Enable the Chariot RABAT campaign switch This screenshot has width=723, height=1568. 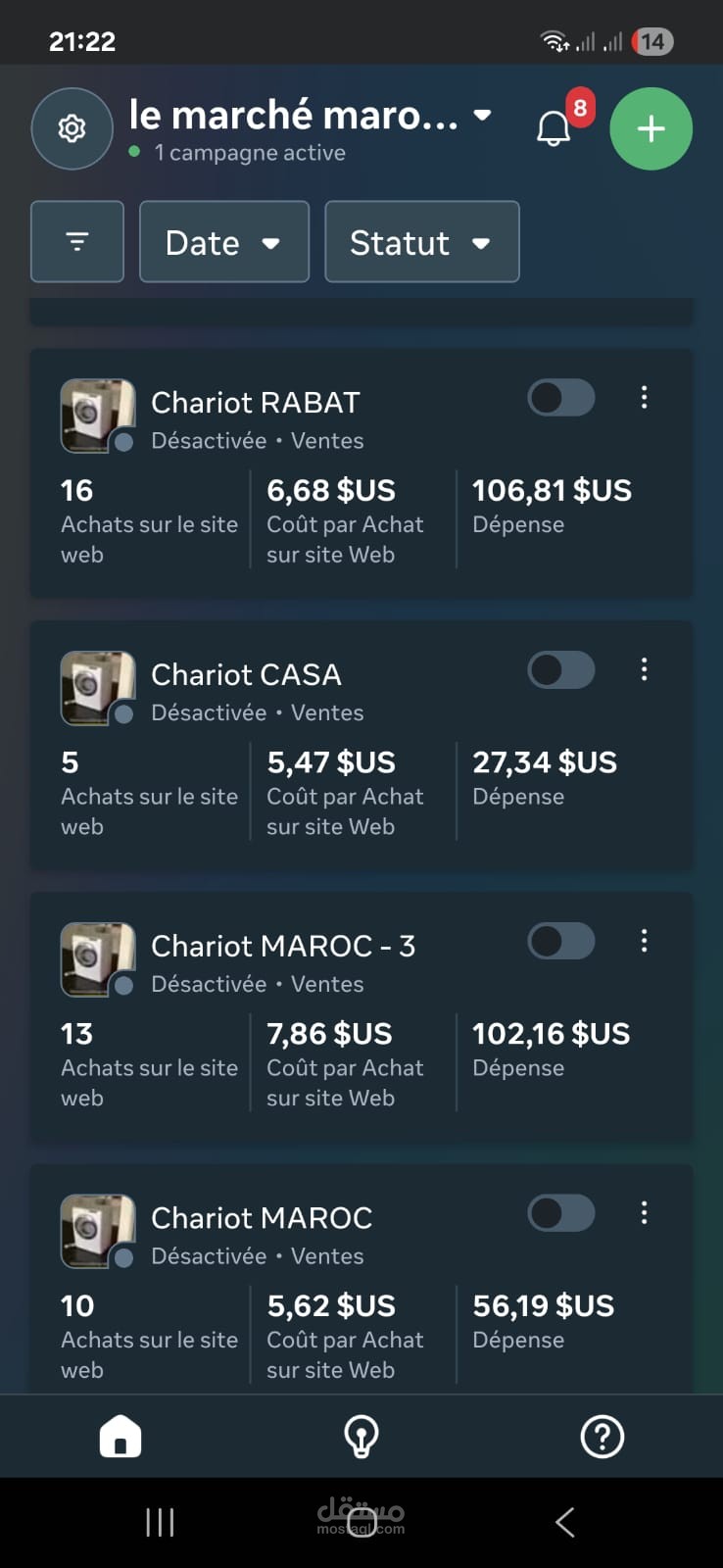560,398
